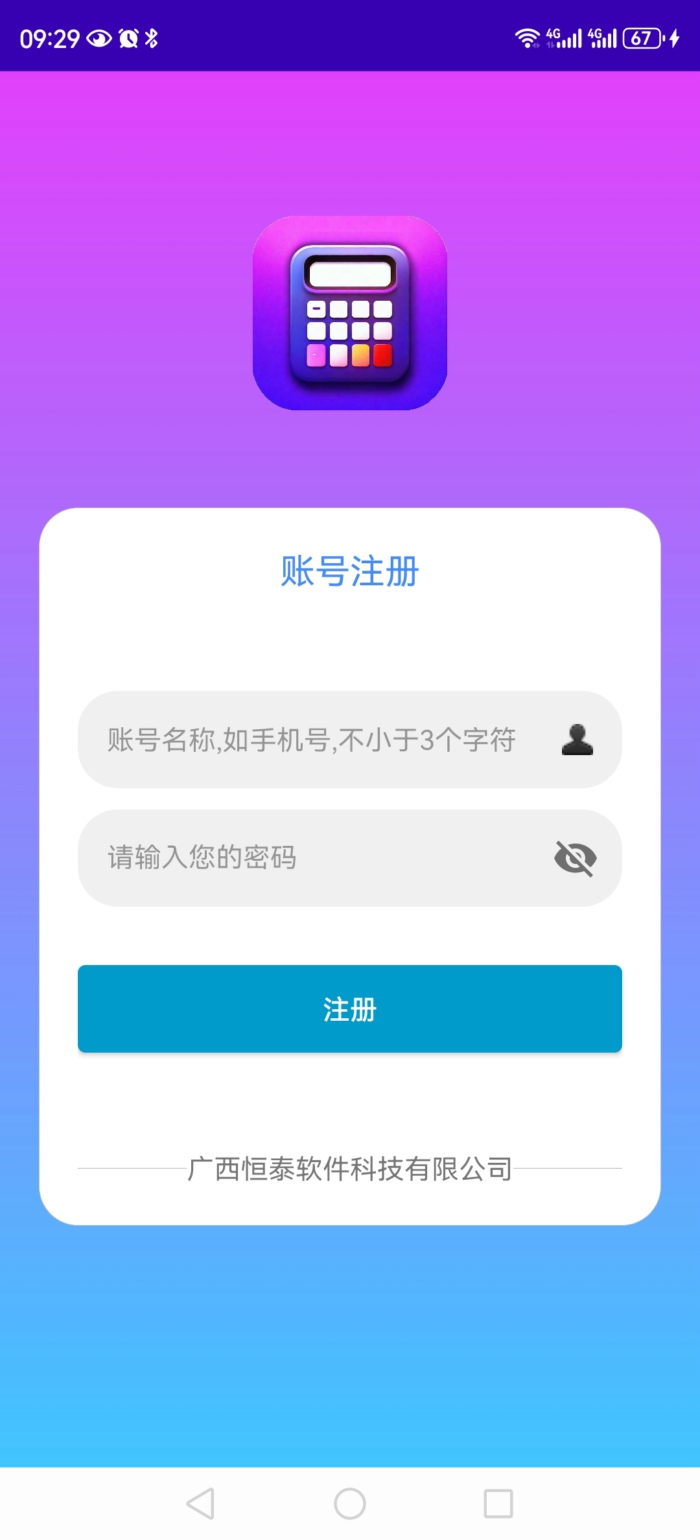Tap the account name input field
700x1540 pixels.
312,740
